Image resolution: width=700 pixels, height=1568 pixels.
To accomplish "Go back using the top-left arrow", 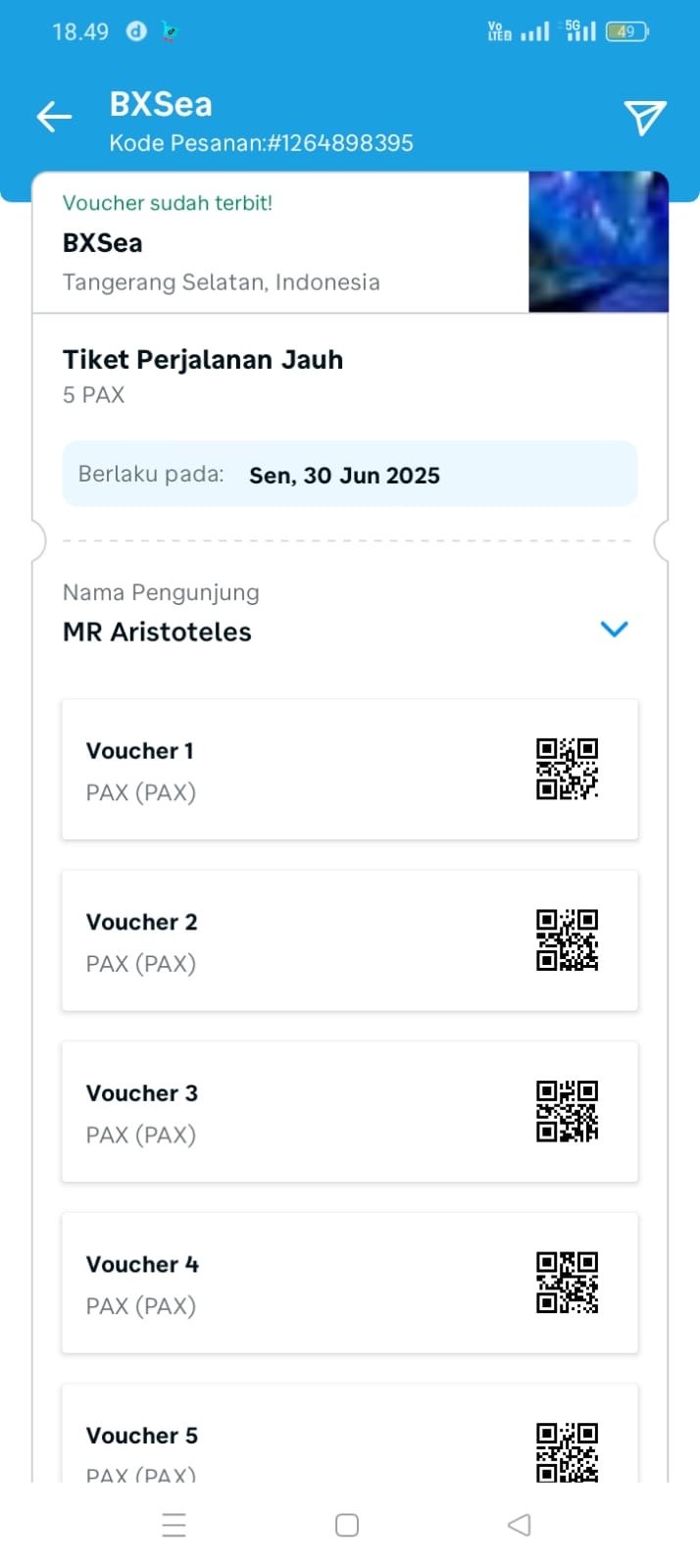I will (x=54, y=118).
